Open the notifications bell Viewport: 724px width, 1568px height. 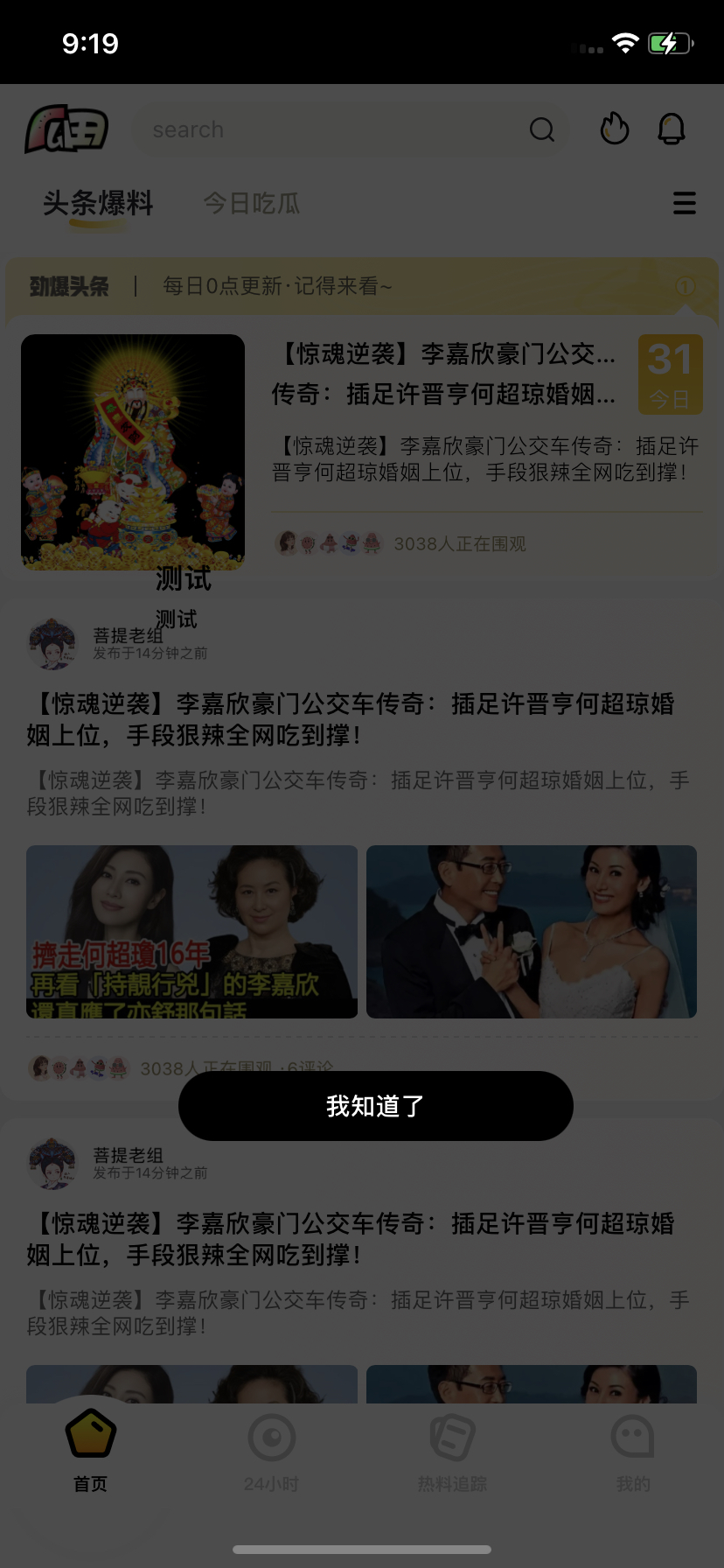[672, 129]
